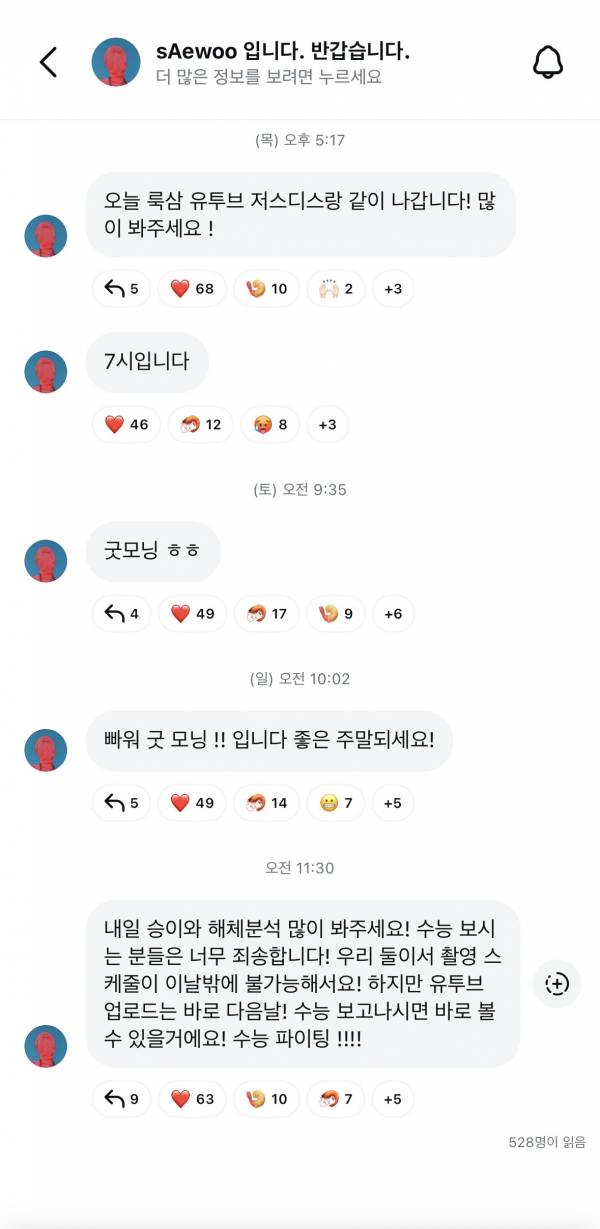Open the replies under 빠워 굿 모닝 message

pyautogui.click(x=121, y=803)
